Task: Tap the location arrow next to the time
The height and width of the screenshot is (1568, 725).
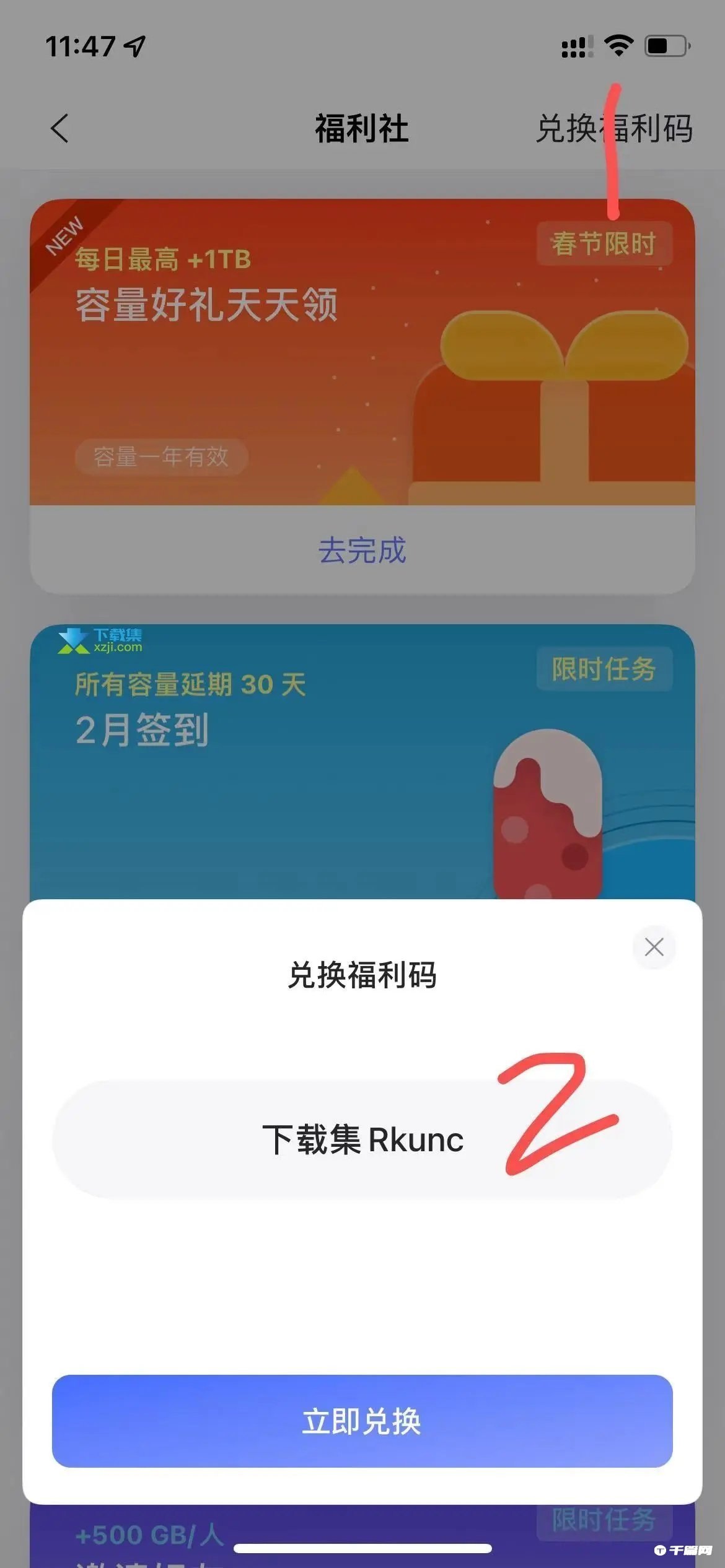Action: coord(134,45)
